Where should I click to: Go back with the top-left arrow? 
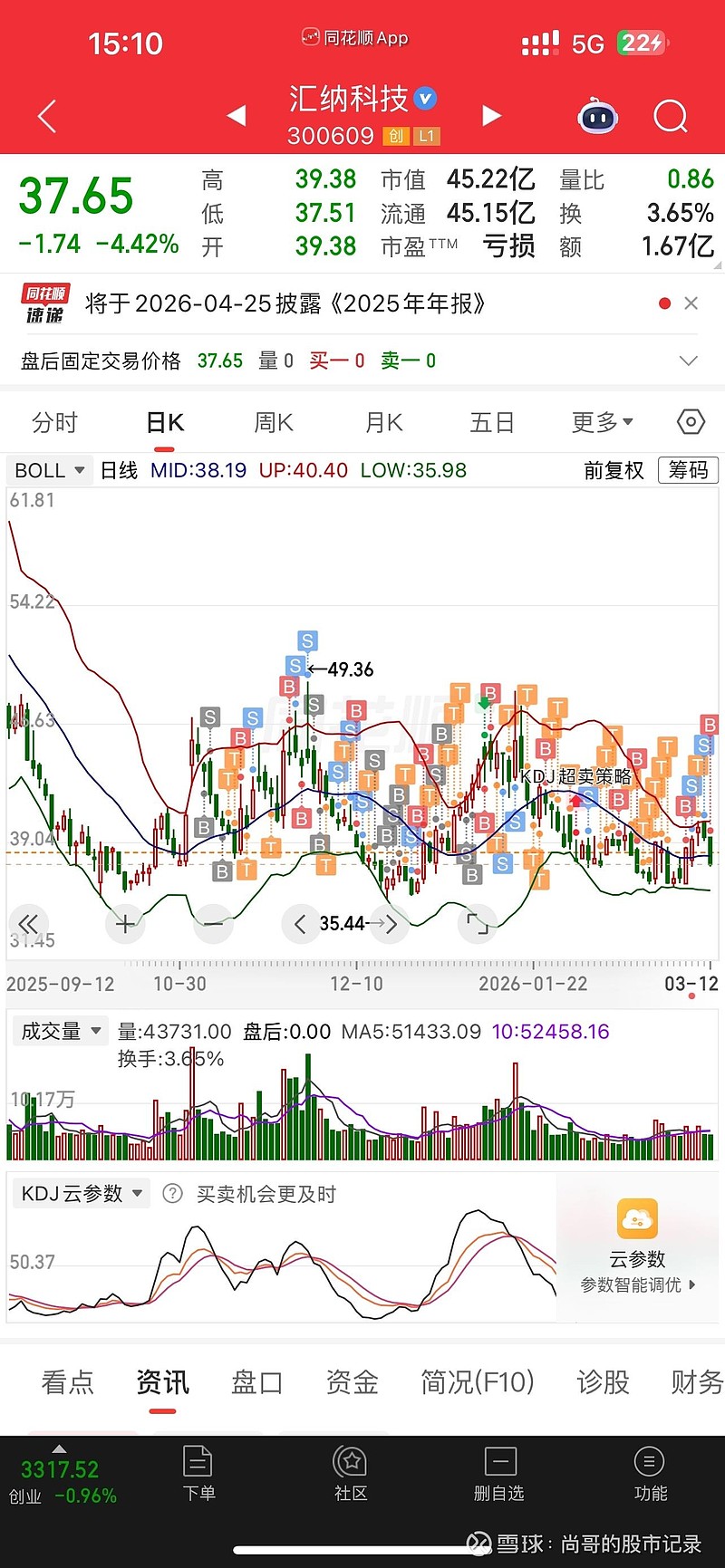[x=47, y=117]
